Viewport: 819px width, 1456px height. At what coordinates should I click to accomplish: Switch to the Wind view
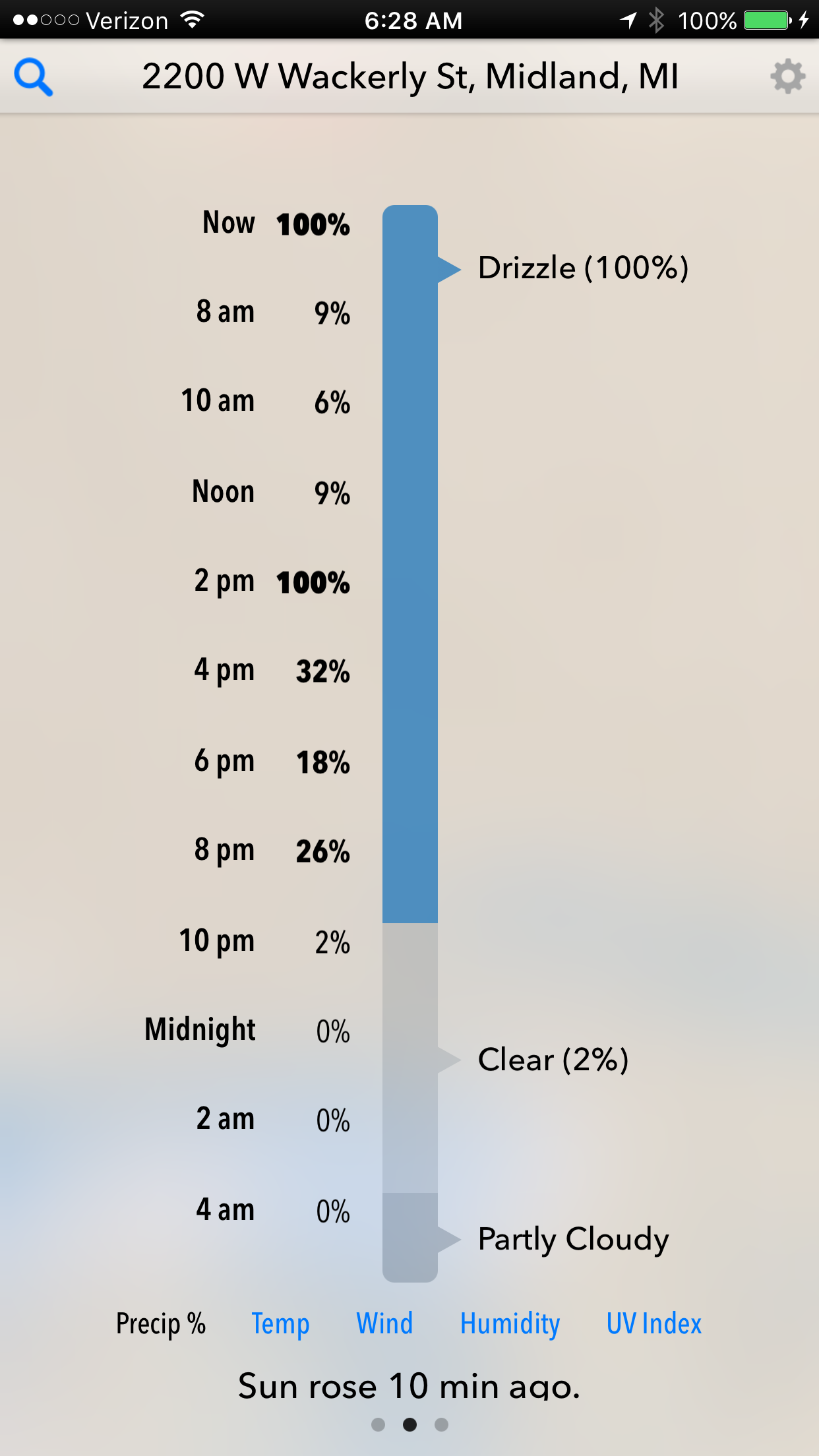[384, 1323]
